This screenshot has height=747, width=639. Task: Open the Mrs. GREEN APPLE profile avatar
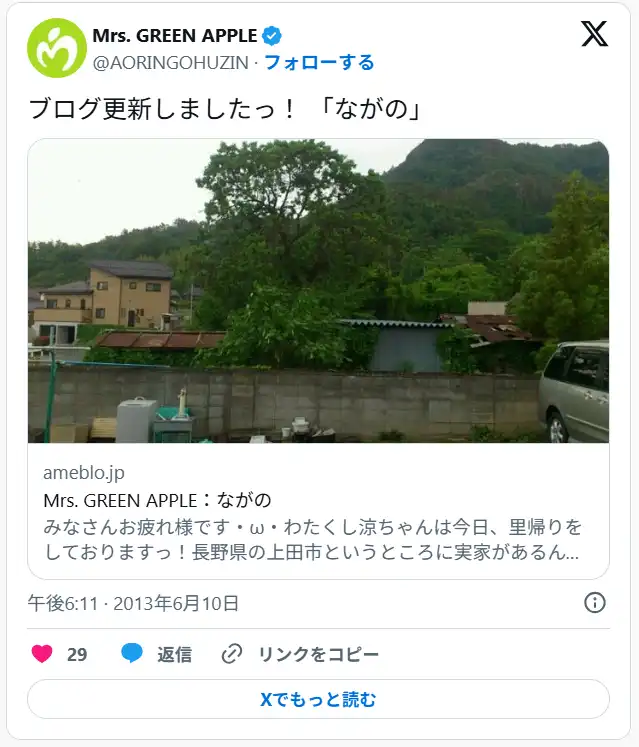pyautogui.click(x=56, y=48)
